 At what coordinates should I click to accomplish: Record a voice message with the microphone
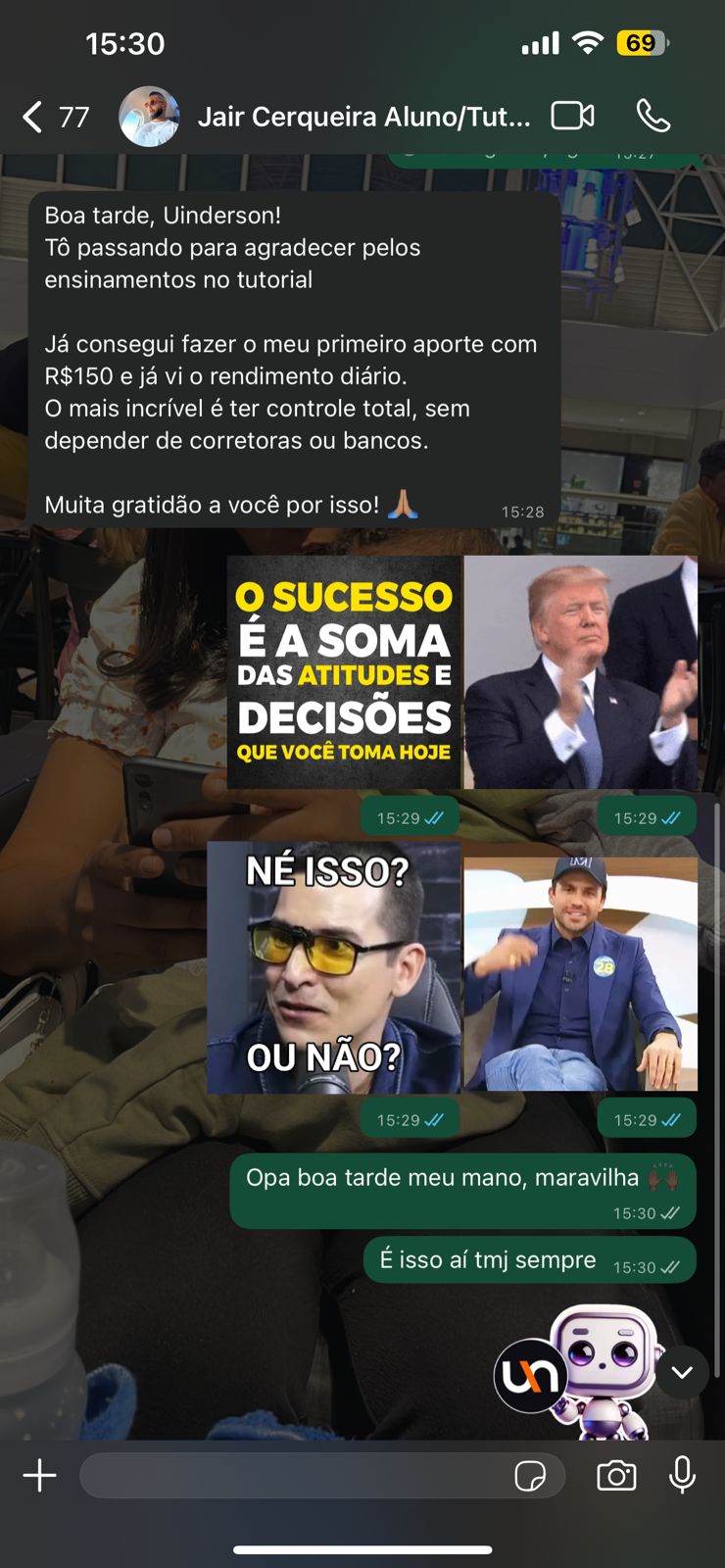coord(683,1475)
